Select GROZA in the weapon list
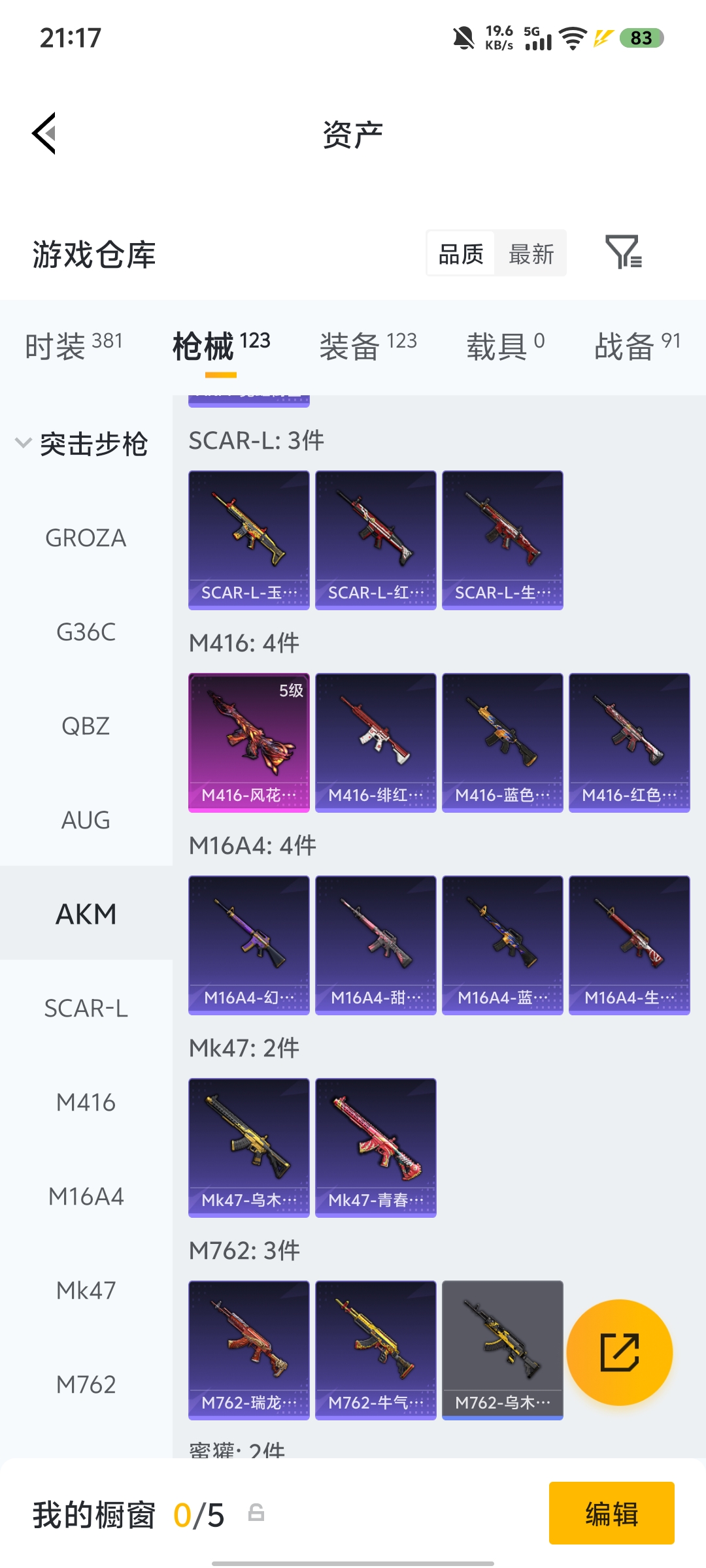 pyautogui.click(x=86, y=538)
